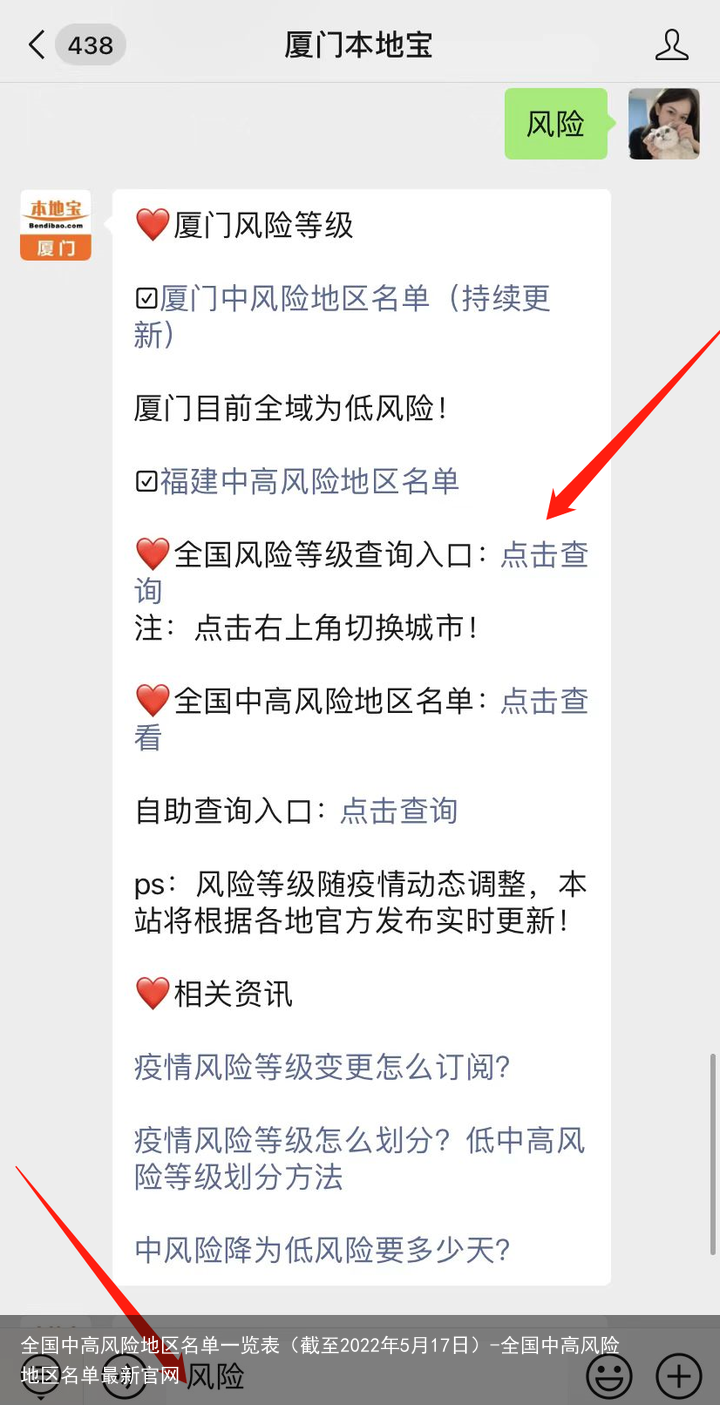The width and height of the screenshot is (720, 1405).
Task: Tap the checkbox icon beside 厦门中风险地区名单
Action: (x=145, y=298)
